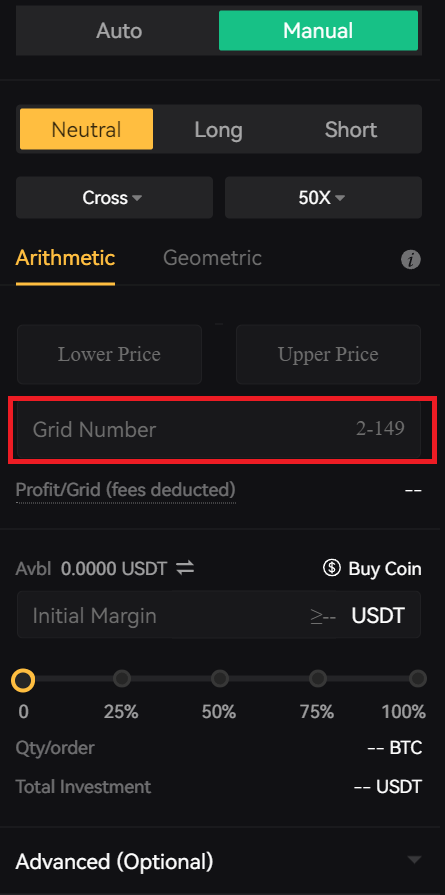The height and width of the screenshot is (895, 445).
Task: Select the Long strategy
Action: click(x=219, y=129)
